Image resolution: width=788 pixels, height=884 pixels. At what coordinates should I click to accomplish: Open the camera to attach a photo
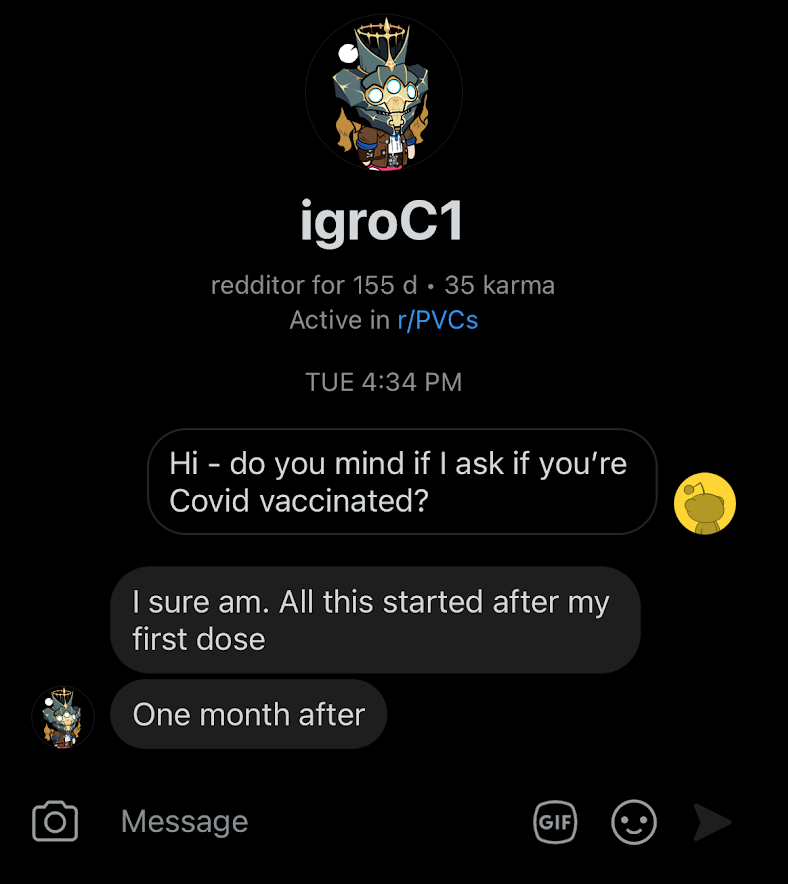point(55,822)
